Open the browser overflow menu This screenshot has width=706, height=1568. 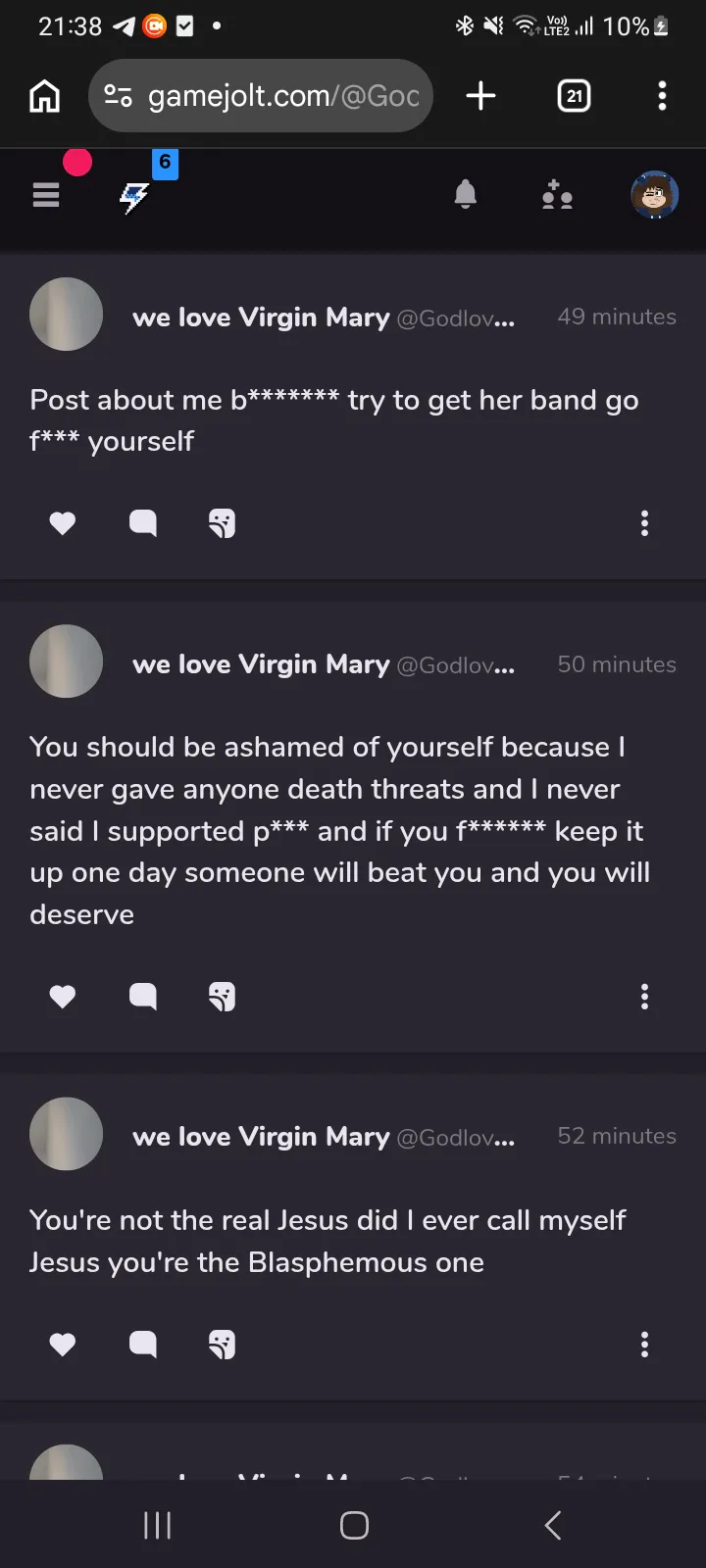tap(662, 96)
